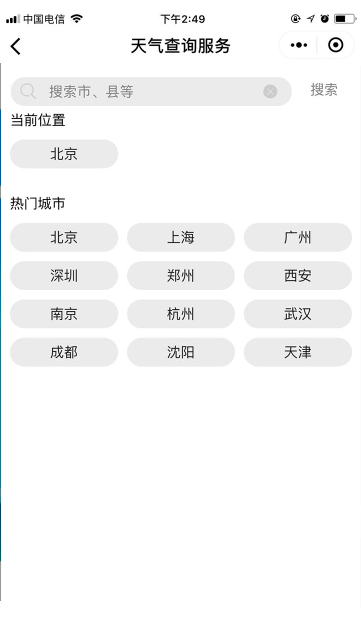
Task: Choose 西安 weather
Action: click(x=298, y=275)
